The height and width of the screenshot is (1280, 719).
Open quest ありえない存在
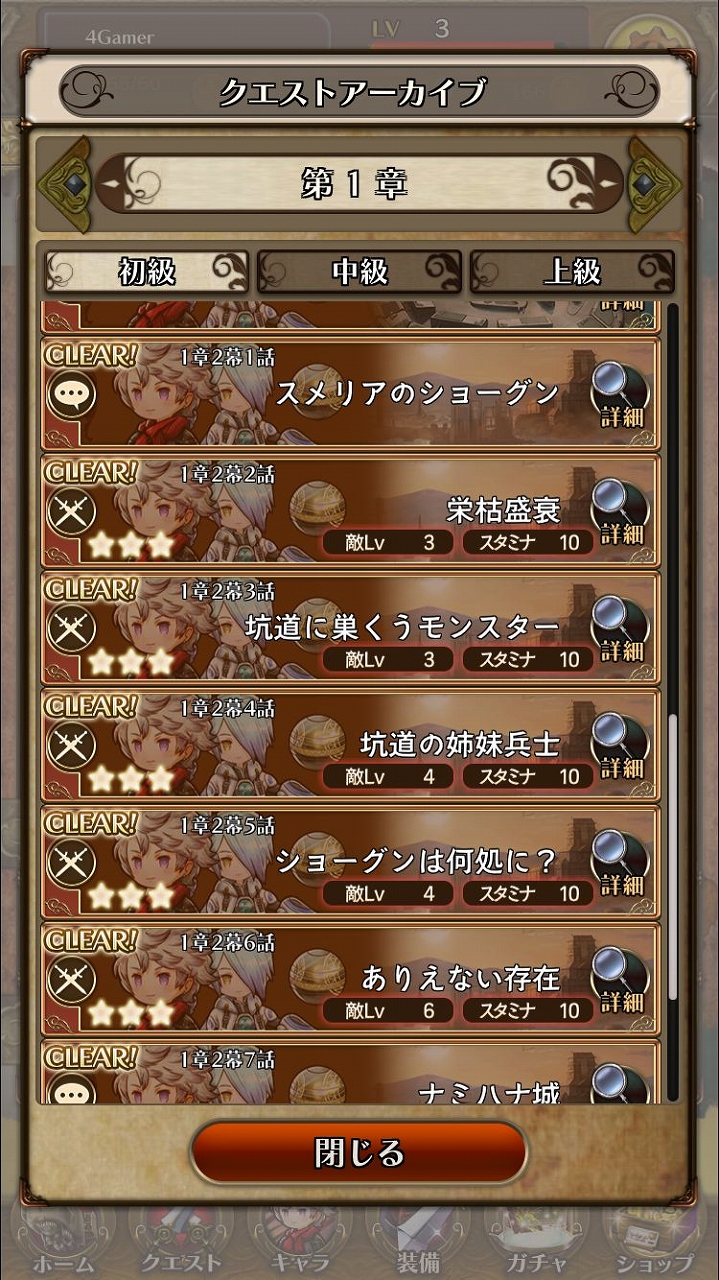tap(350, 978)
